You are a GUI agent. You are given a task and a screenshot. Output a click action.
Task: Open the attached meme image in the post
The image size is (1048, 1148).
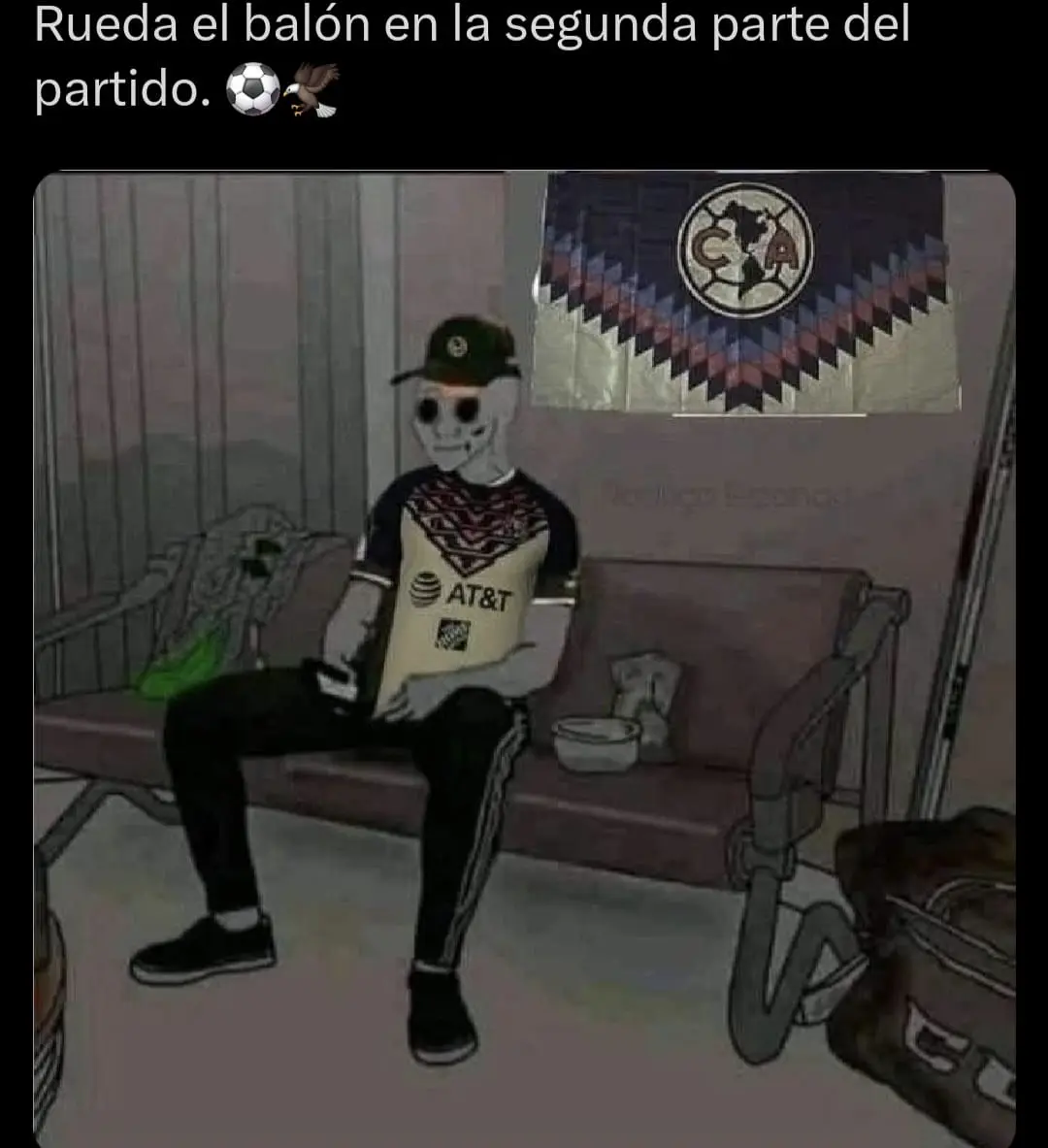524,660
